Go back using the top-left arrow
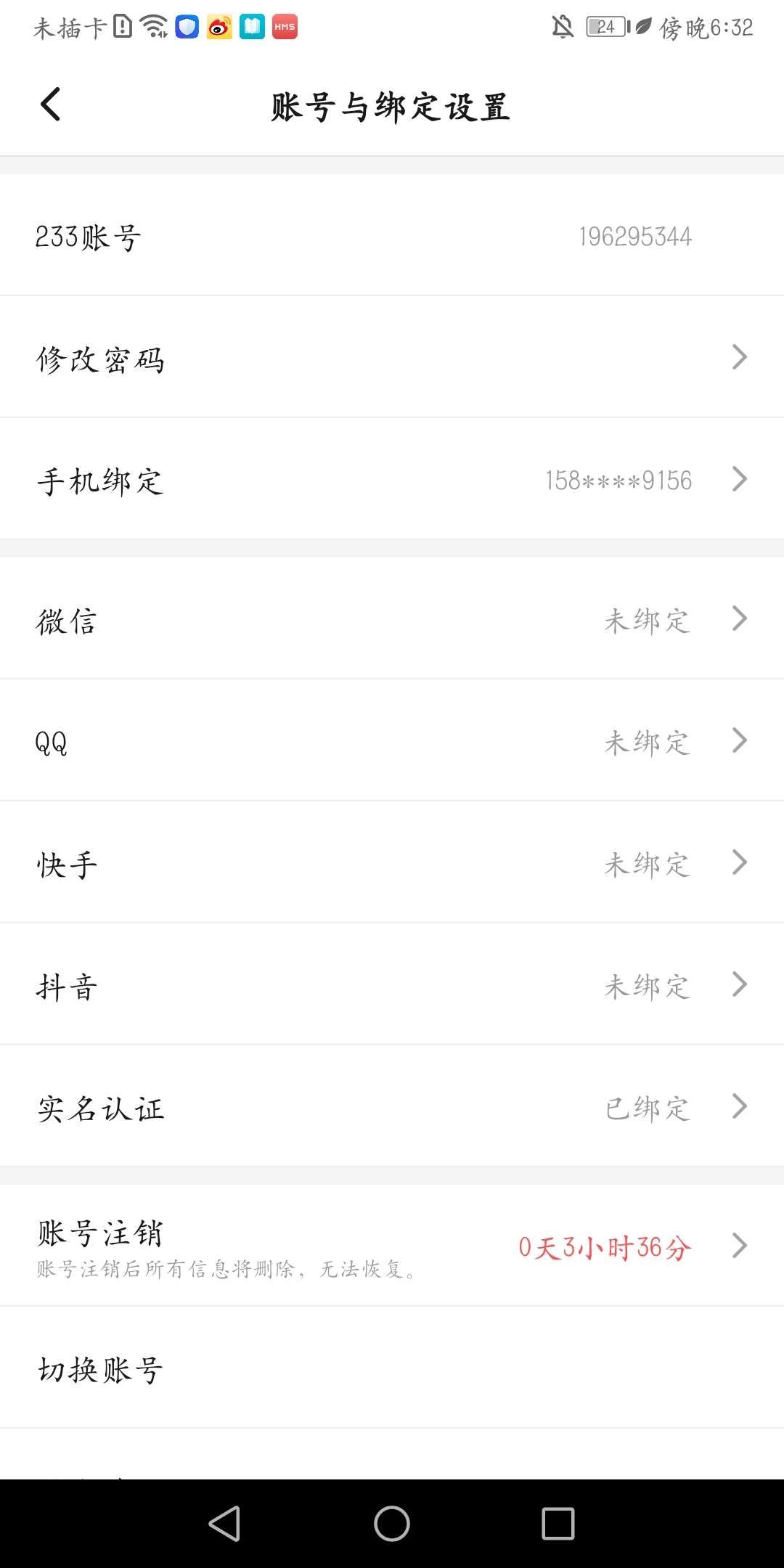 pyautogui.click(x=50, y=105)
